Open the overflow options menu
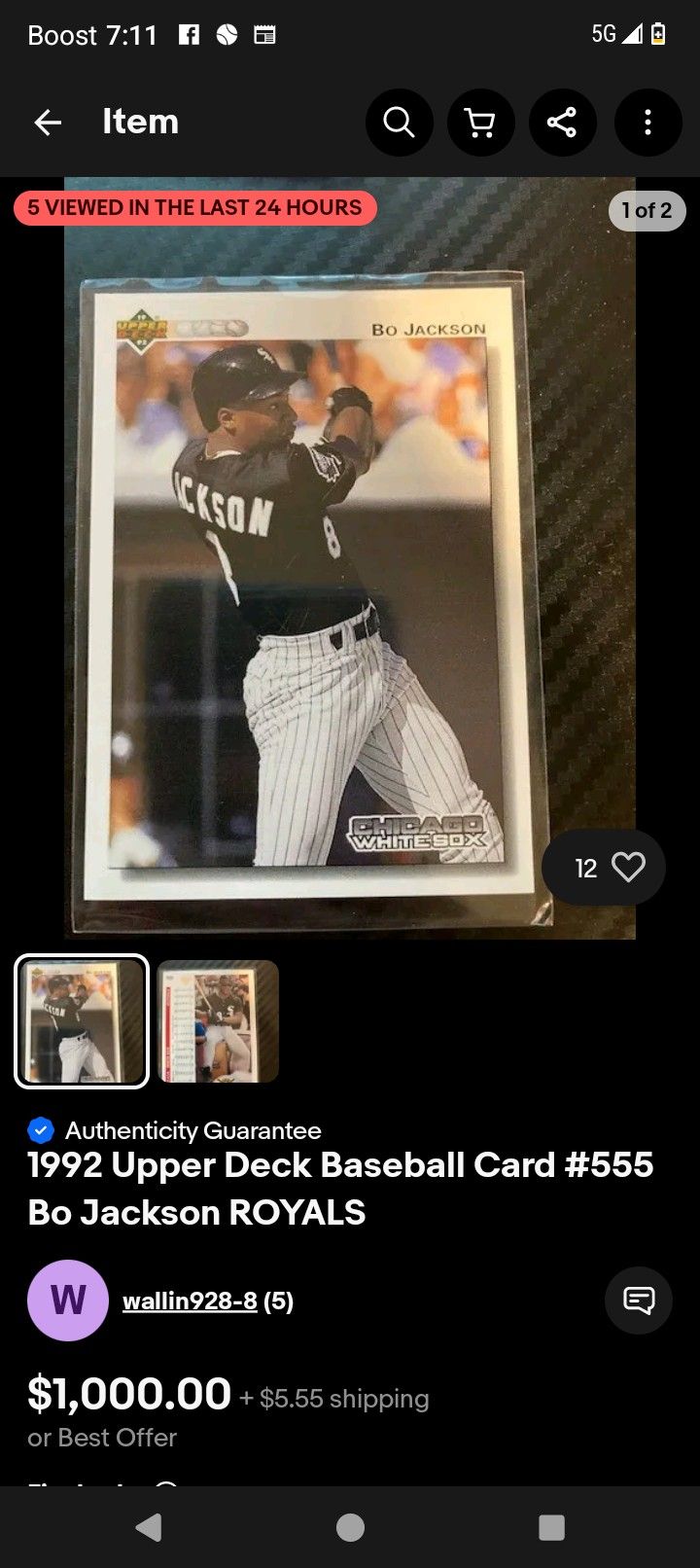Image resolution: width=700 pixels, height=1568 pixels. (x=647, y=123)
